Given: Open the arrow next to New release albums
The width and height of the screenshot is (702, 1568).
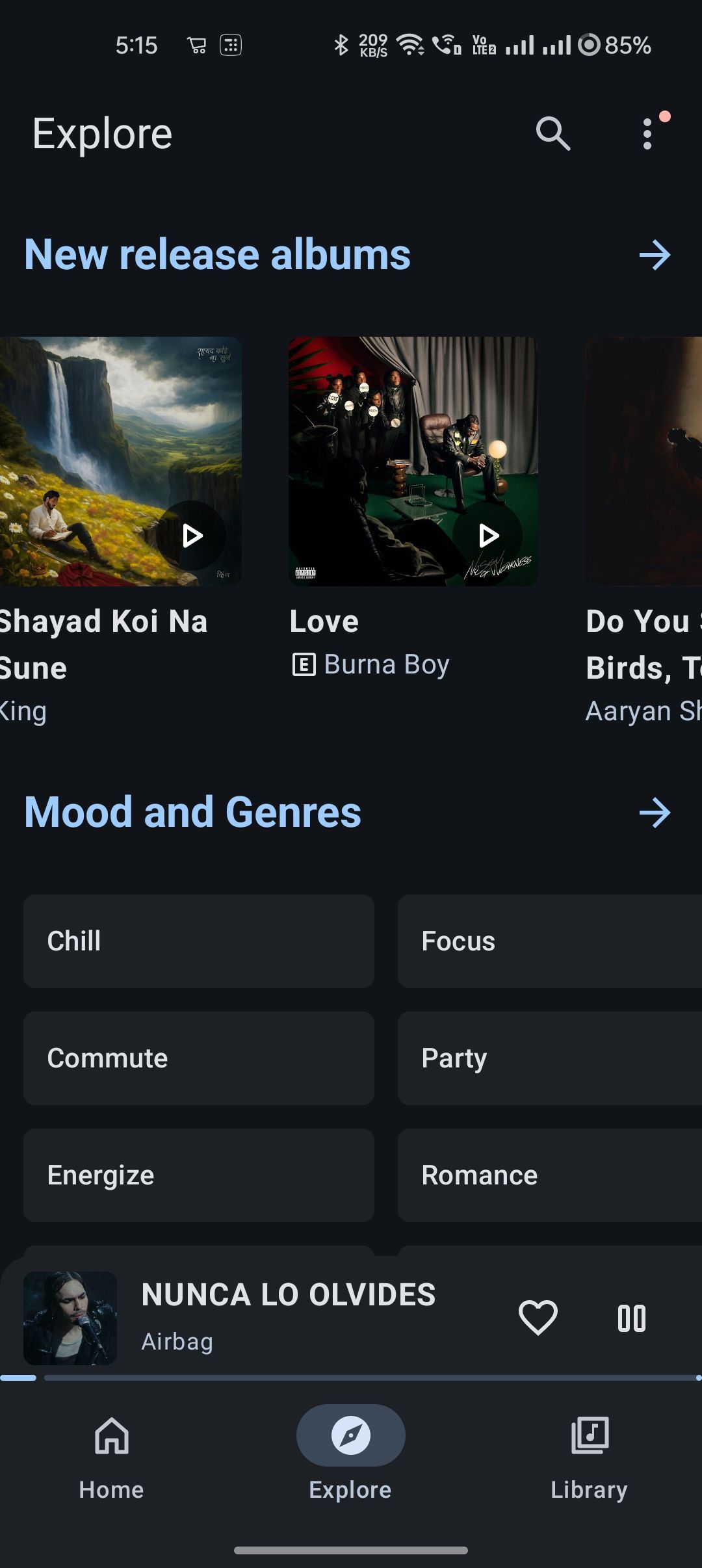Looking at the screenshot, I should tap(655, 255).
